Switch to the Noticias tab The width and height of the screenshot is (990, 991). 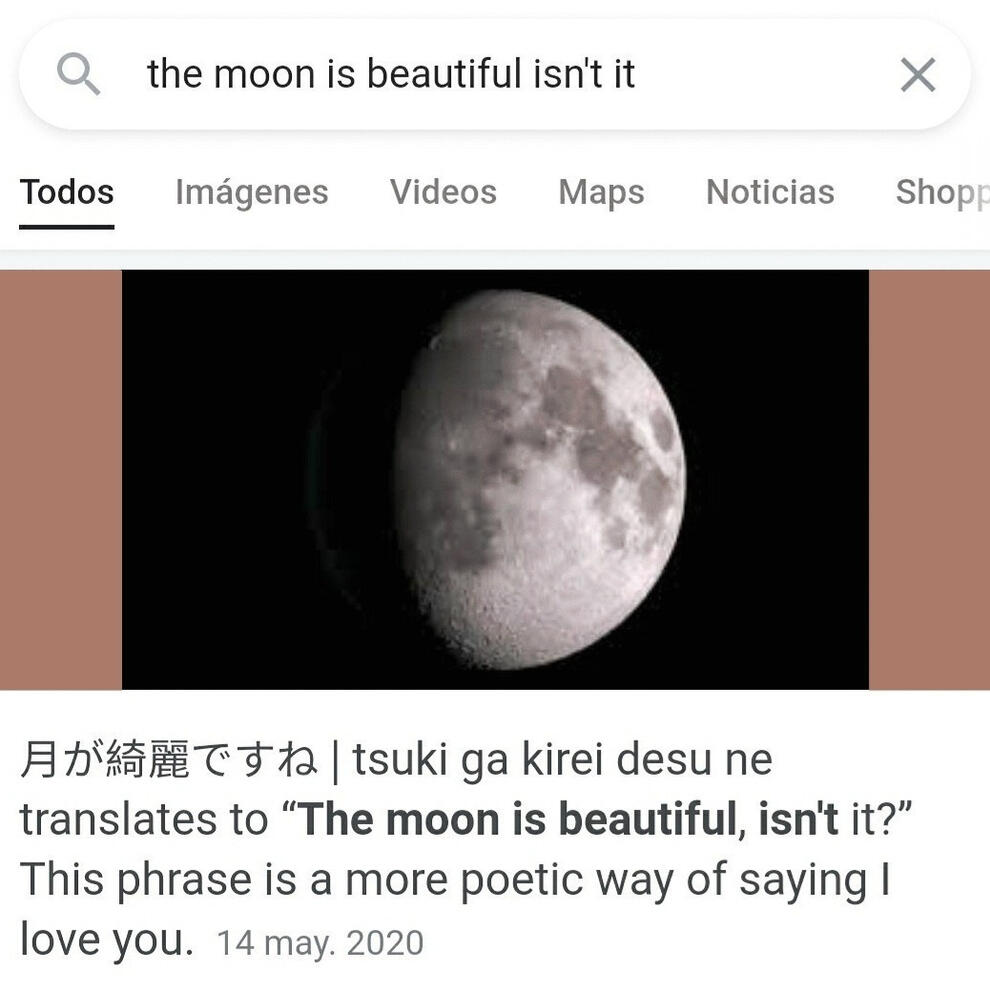pos(770,192)
